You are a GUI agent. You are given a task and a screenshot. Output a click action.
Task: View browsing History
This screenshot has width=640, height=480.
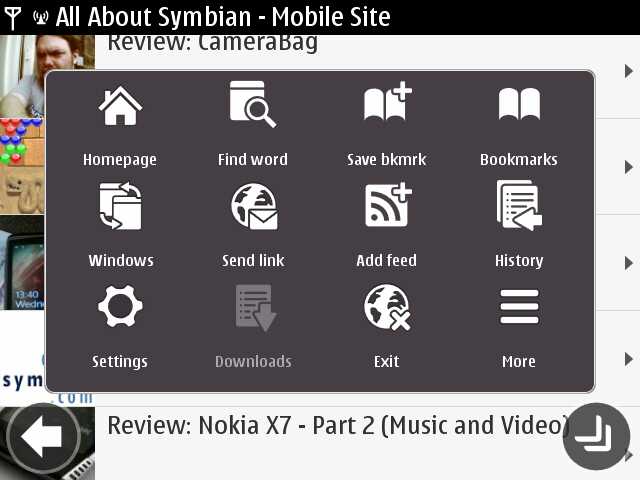[x=518, y=224]
